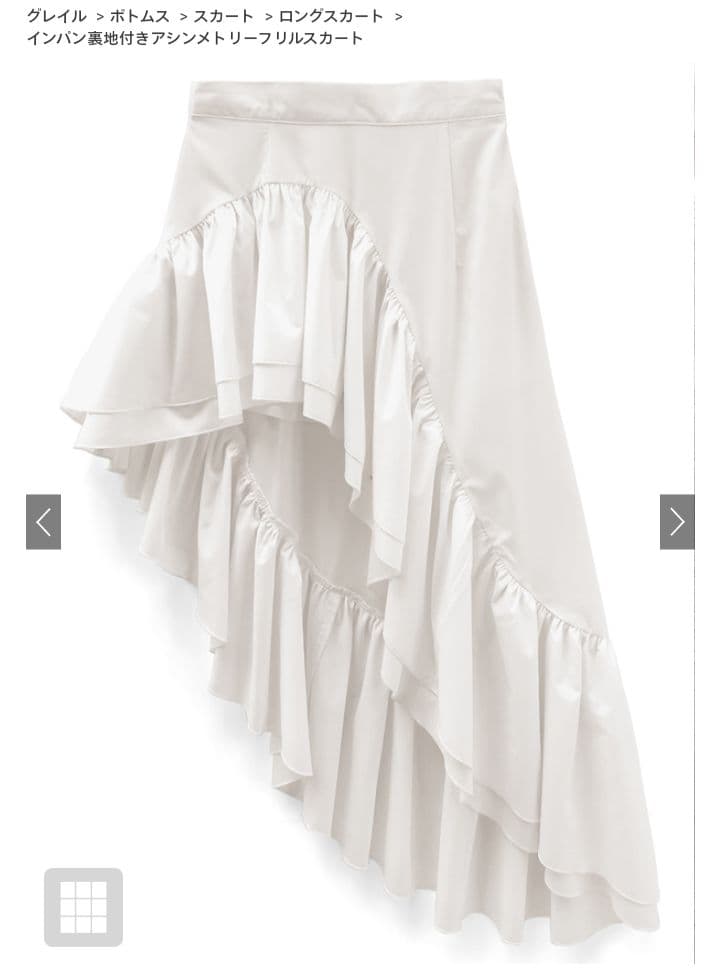Open the ロングスカート breadcrumb link
The image size is (720, 971).
coord(331,16)
